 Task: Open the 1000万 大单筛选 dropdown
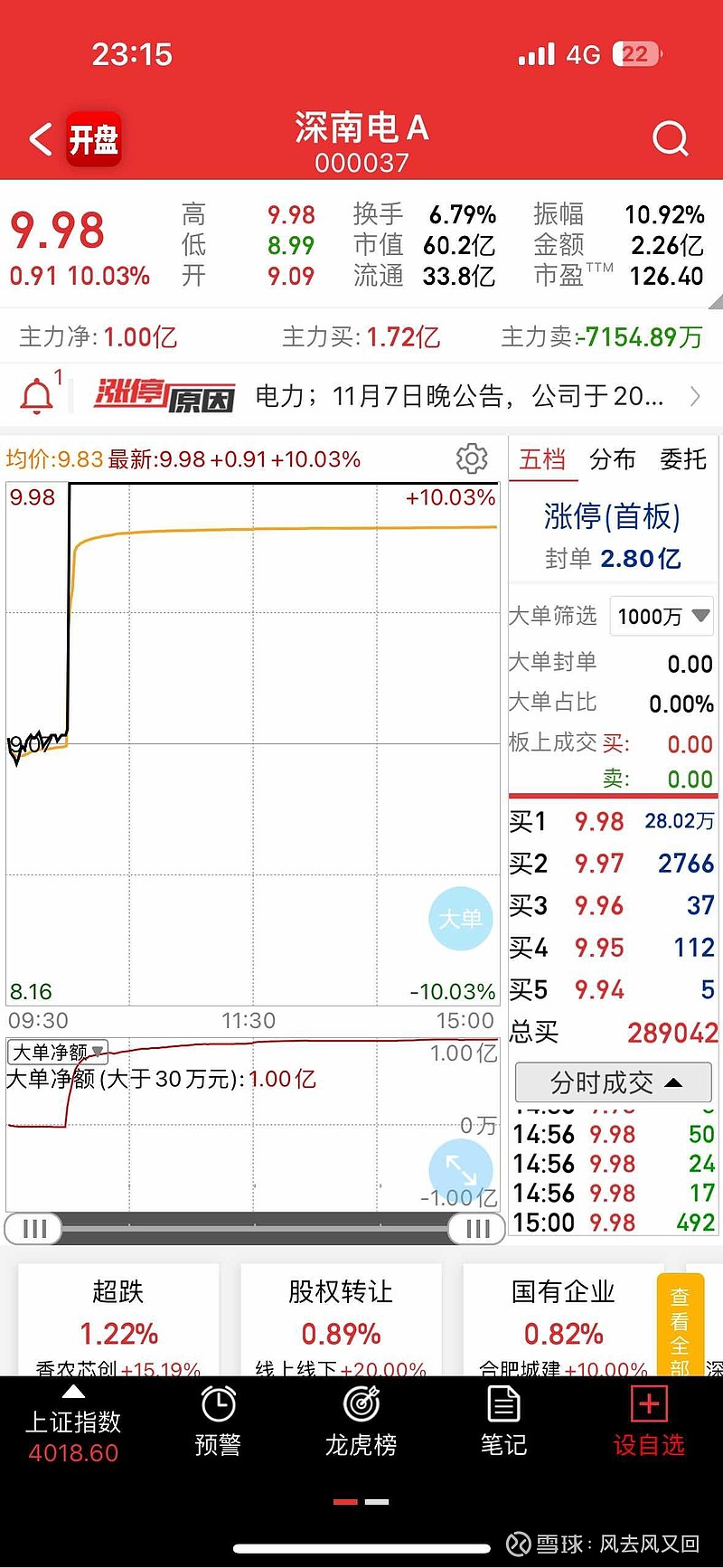(x=662, y=616)
